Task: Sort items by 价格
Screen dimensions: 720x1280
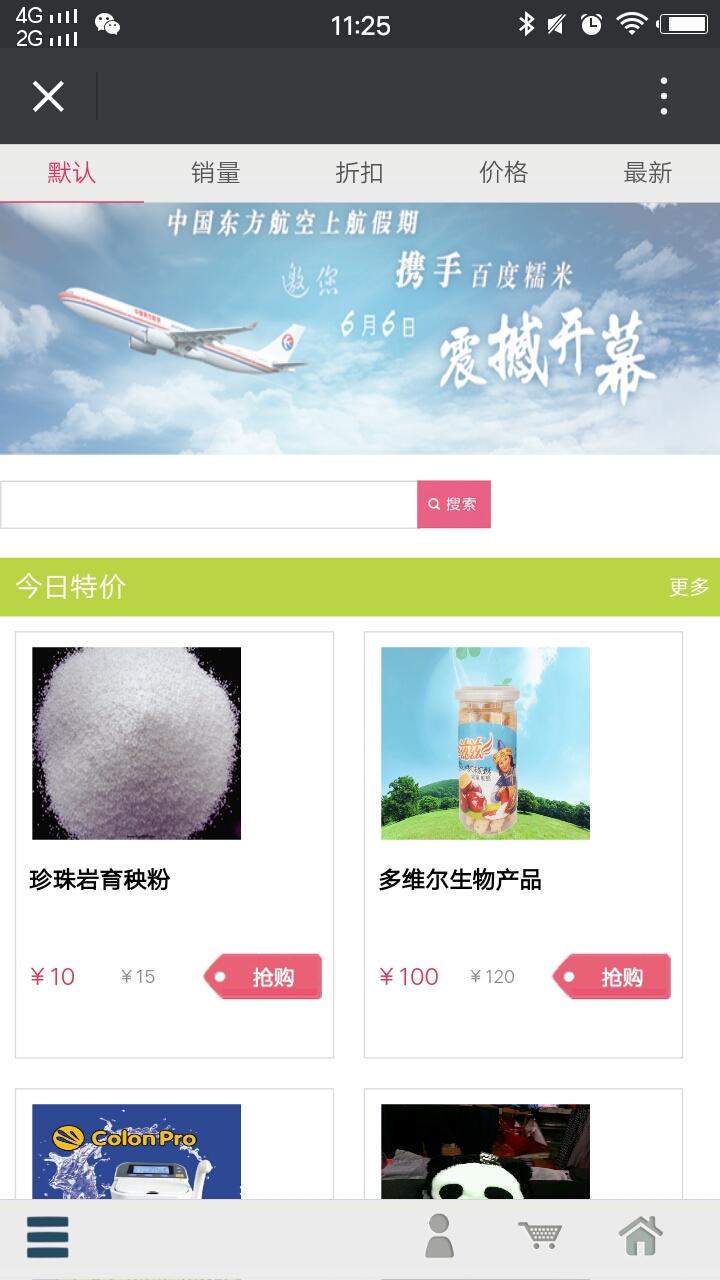Action: (504, 173)
